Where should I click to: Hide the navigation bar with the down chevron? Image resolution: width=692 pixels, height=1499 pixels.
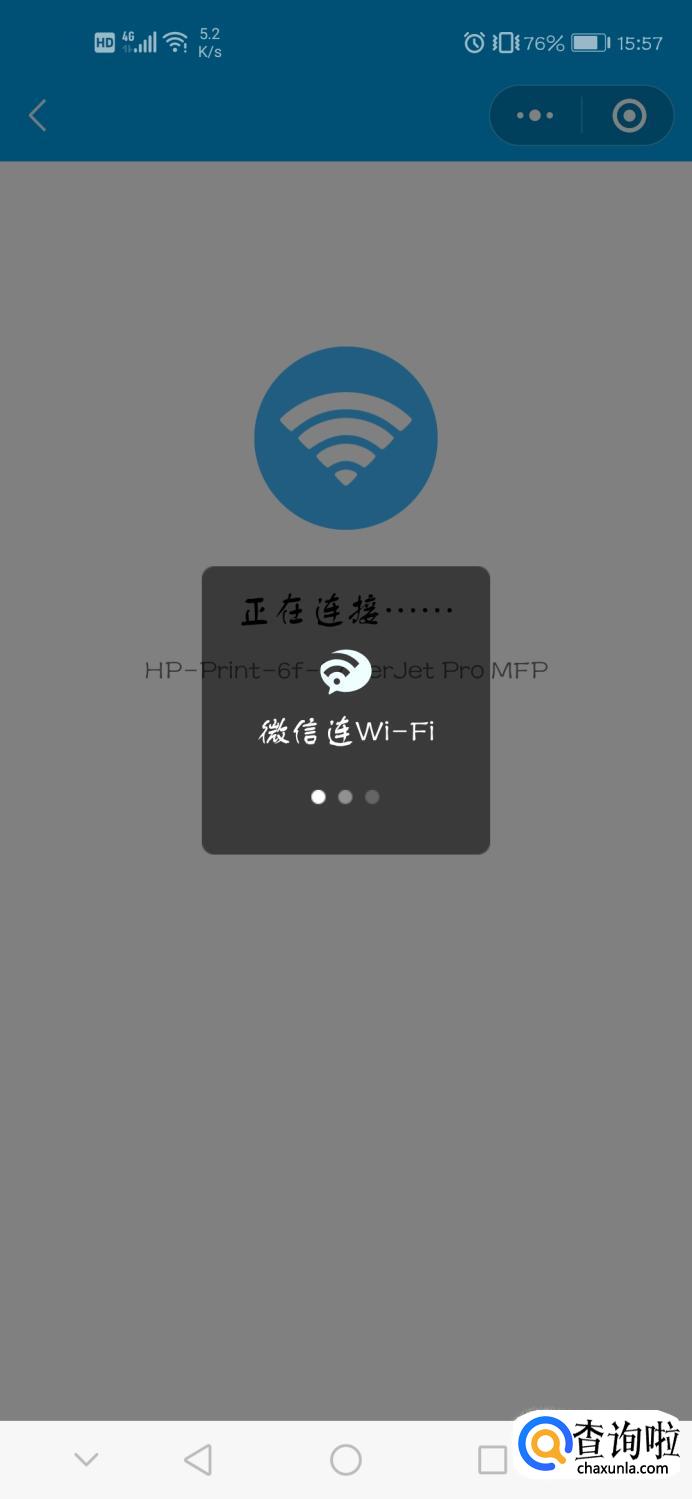87,1460
